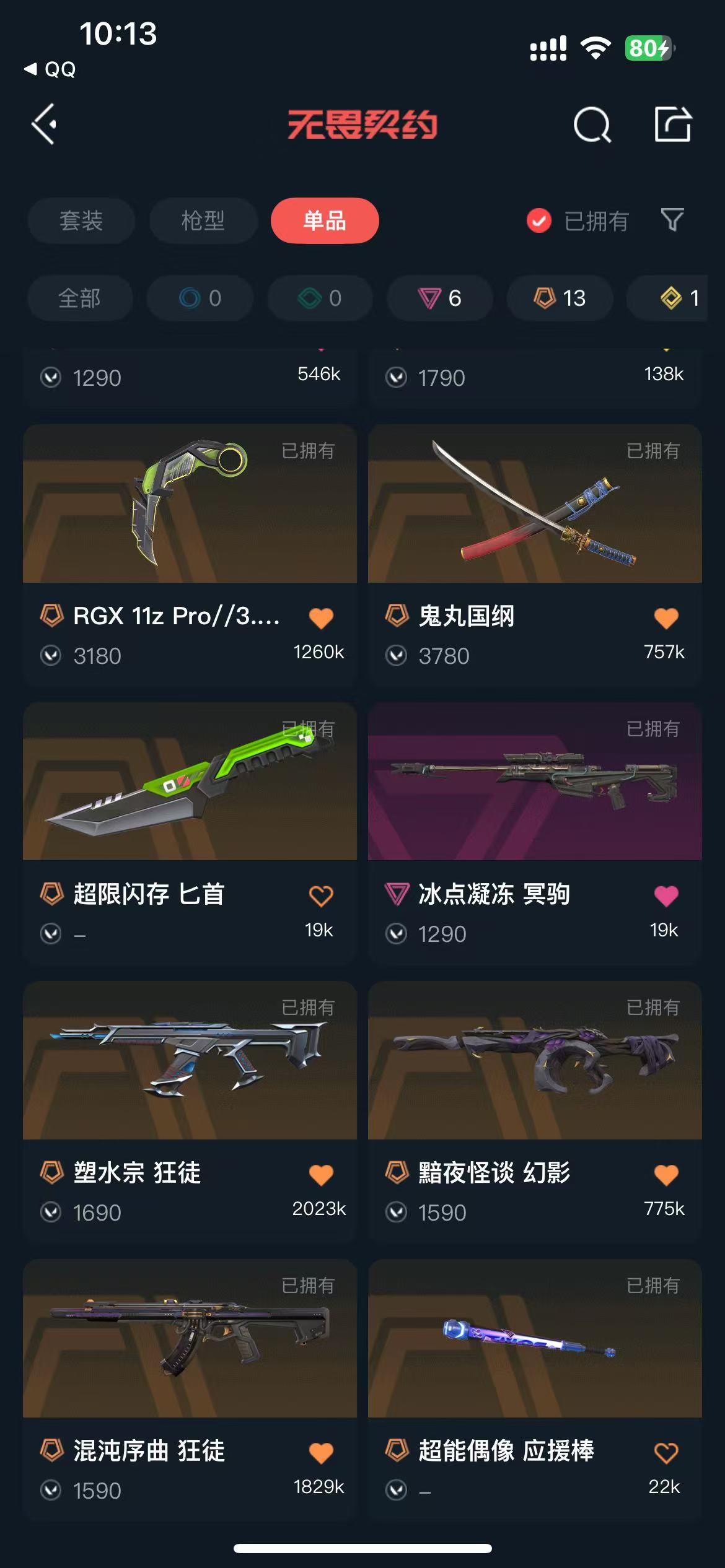Select the 全部 rarity chip

click(80, 298)
